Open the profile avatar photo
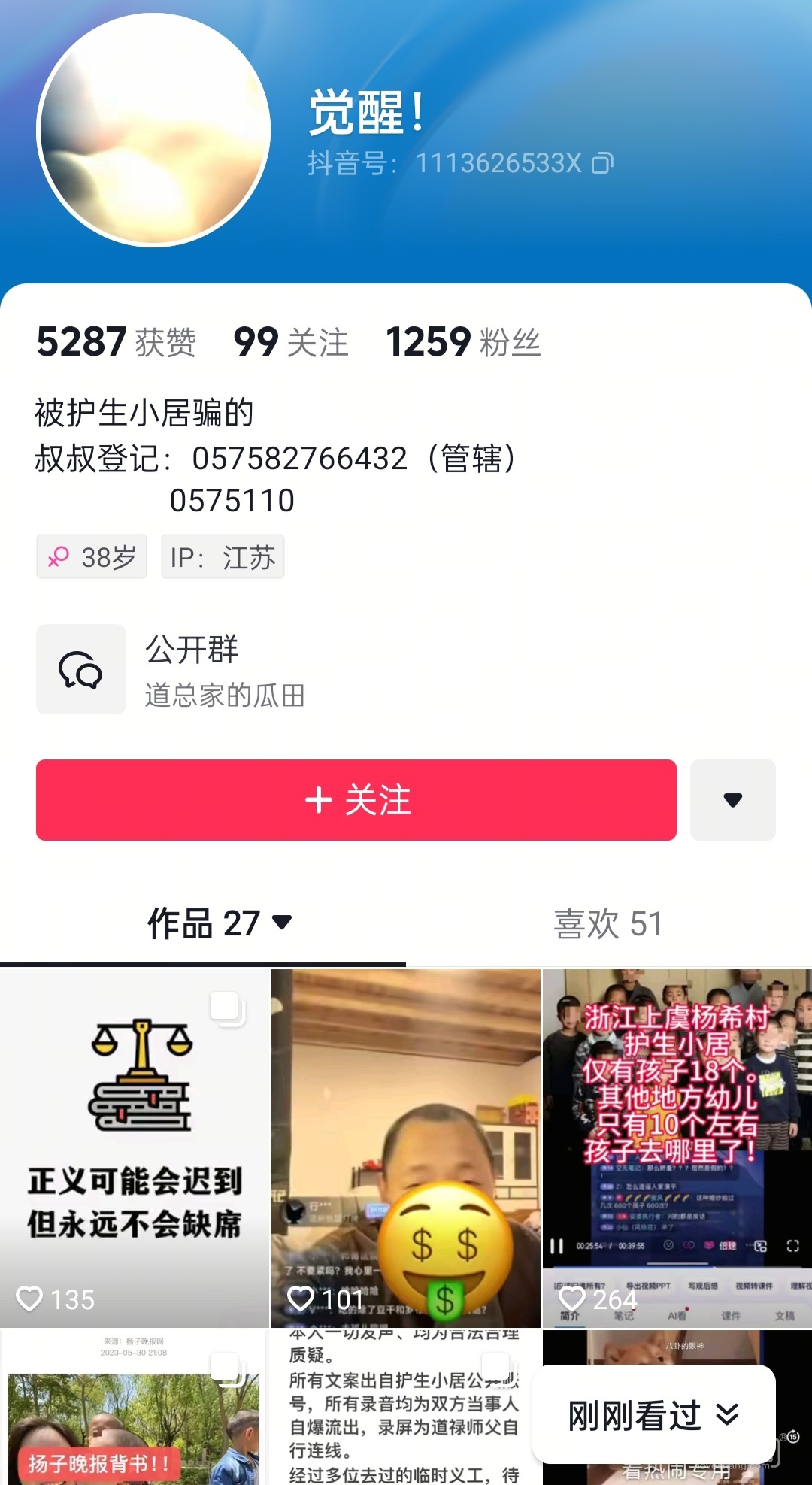 pyautogui.click(x=153, y=130)
